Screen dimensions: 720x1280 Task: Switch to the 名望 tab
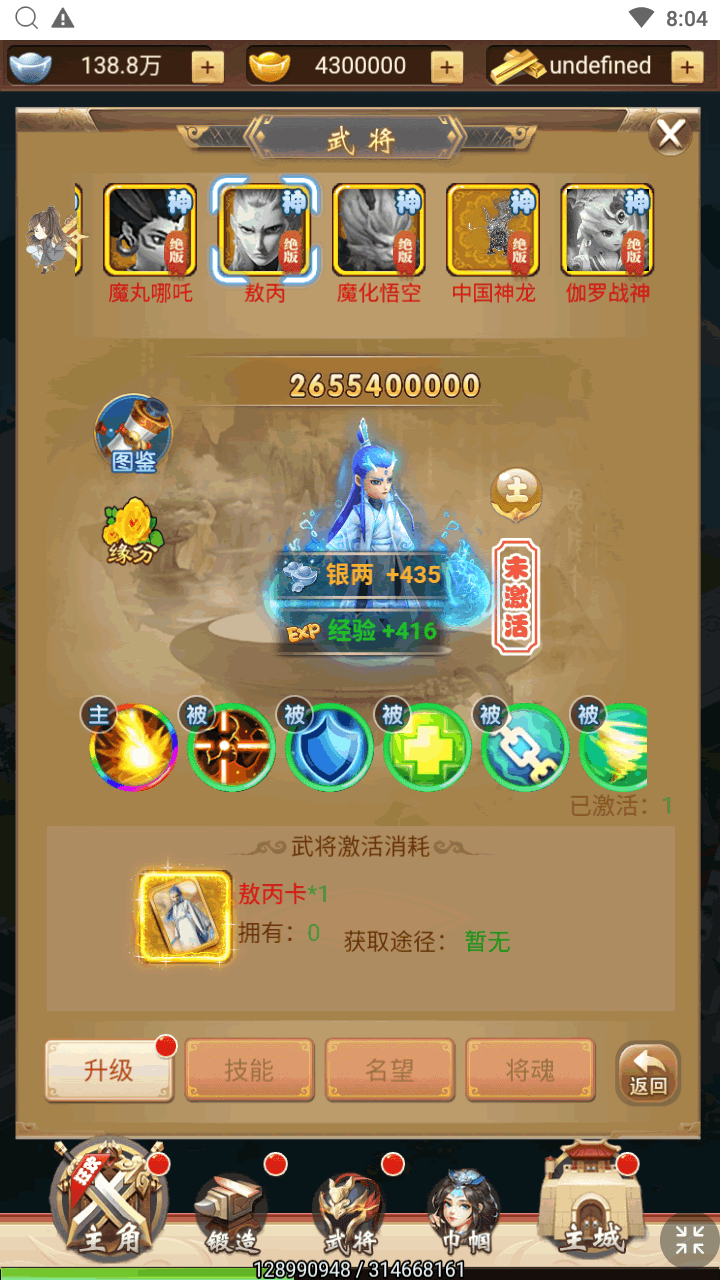point(389,1070)
